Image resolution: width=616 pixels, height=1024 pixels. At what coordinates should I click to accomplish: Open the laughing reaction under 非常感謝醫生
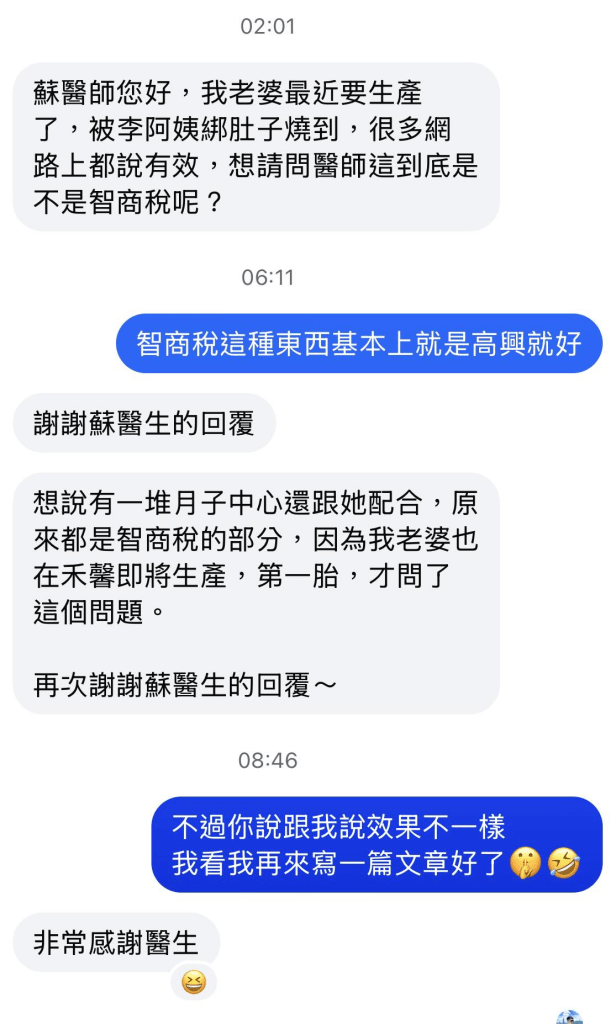click(x=194, y=982)
